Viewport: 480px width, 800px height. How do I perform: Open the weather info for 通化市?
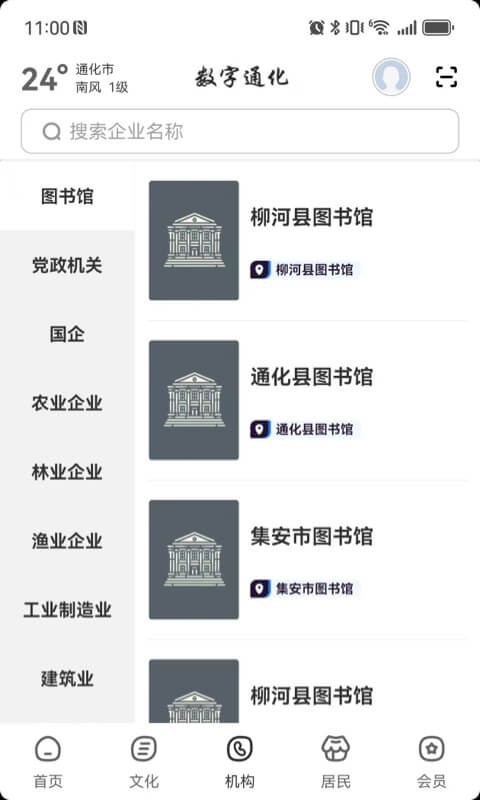75,79
